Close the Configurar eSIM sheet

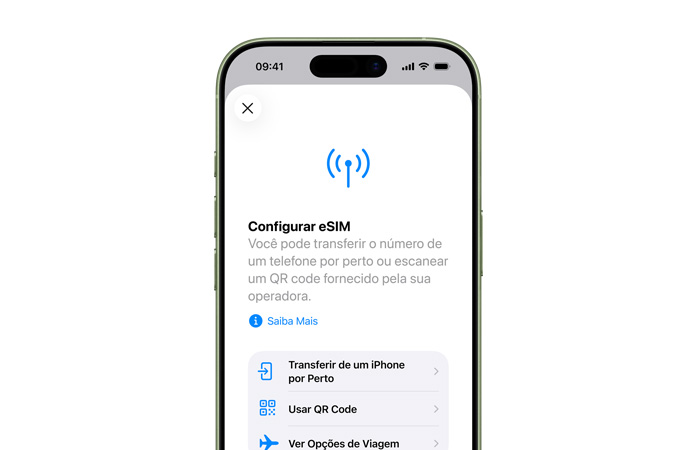tap(248, 108)
